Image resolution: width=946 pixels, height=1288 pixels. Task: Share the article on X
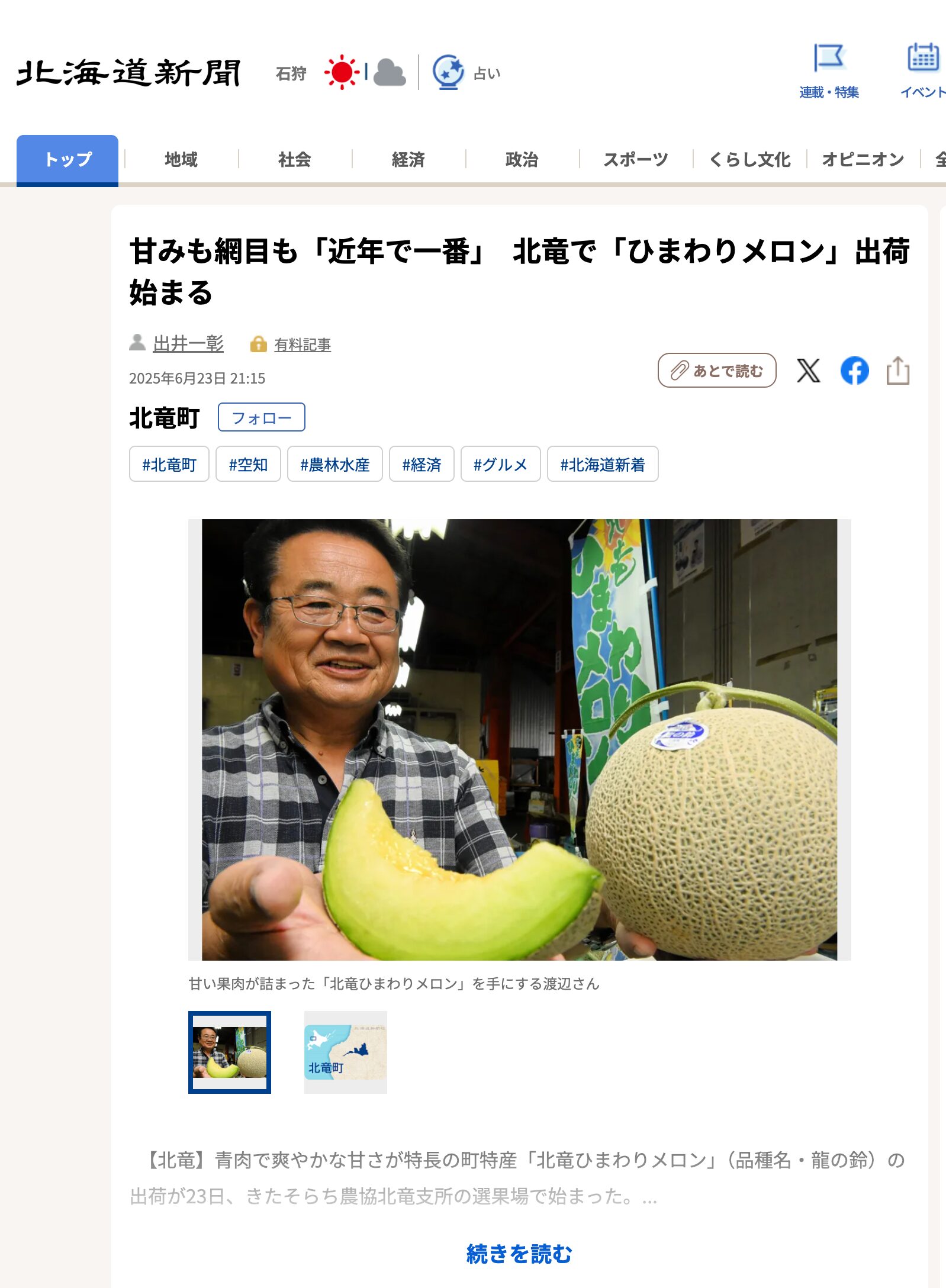point(808,371)
